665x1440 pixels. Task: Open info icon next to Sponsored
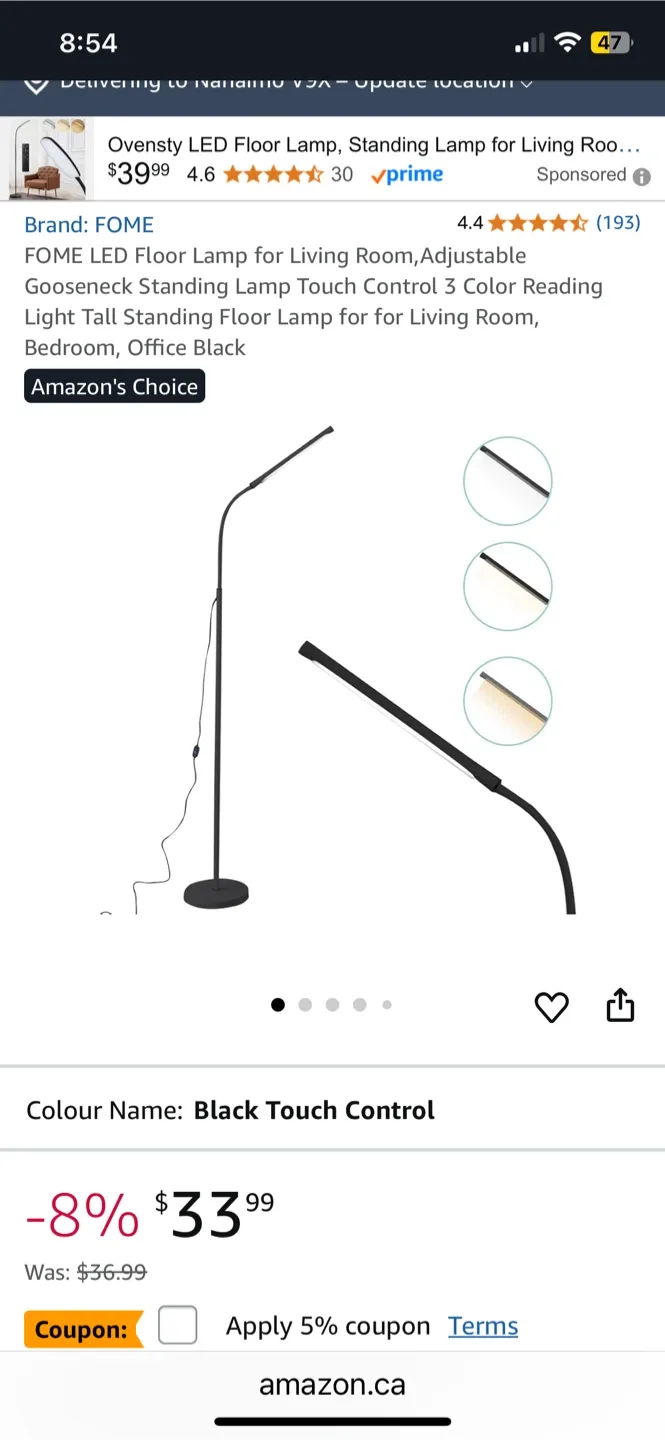point(641,176)
